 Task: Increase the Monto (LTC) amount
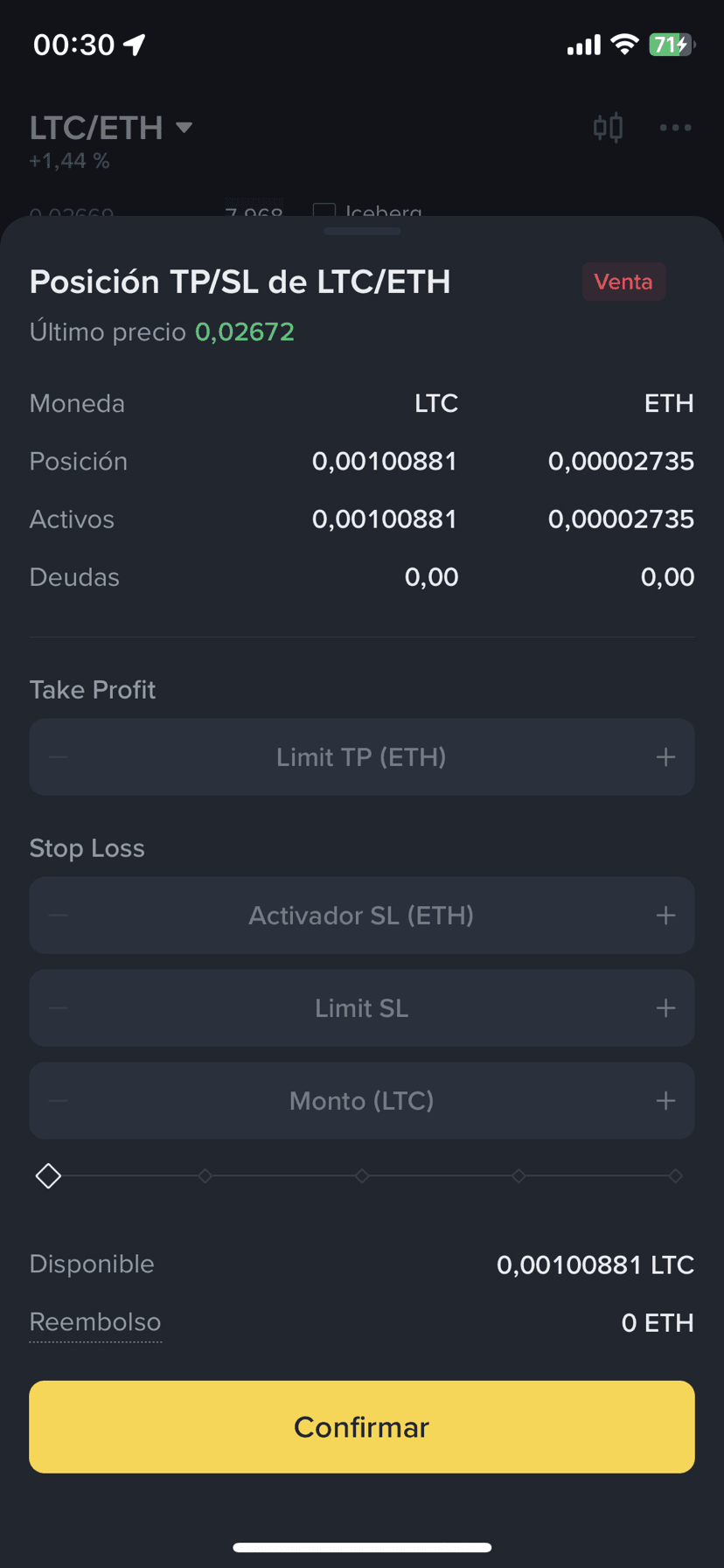[x=665, y=1101]
